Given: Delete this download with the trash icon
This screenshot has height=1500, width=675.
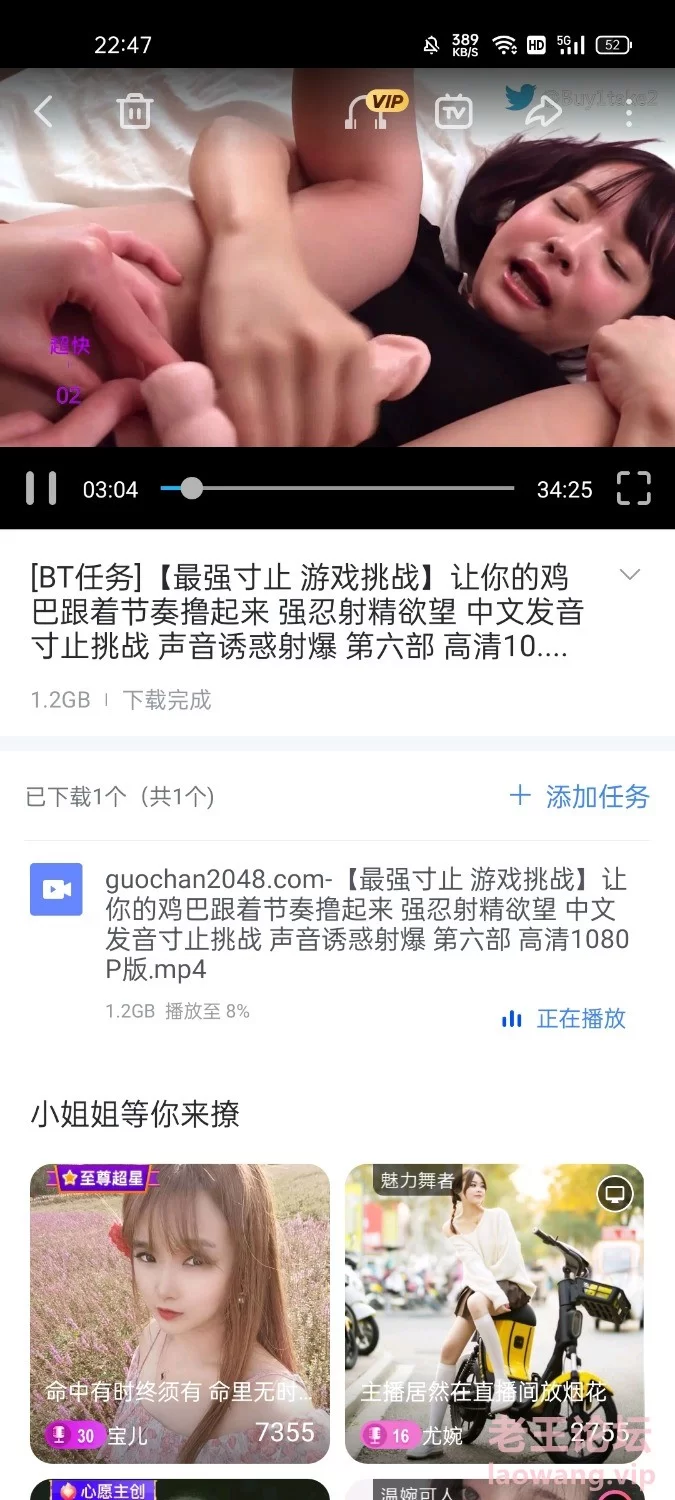Looking at the screenshot, I should click(135, 111).
